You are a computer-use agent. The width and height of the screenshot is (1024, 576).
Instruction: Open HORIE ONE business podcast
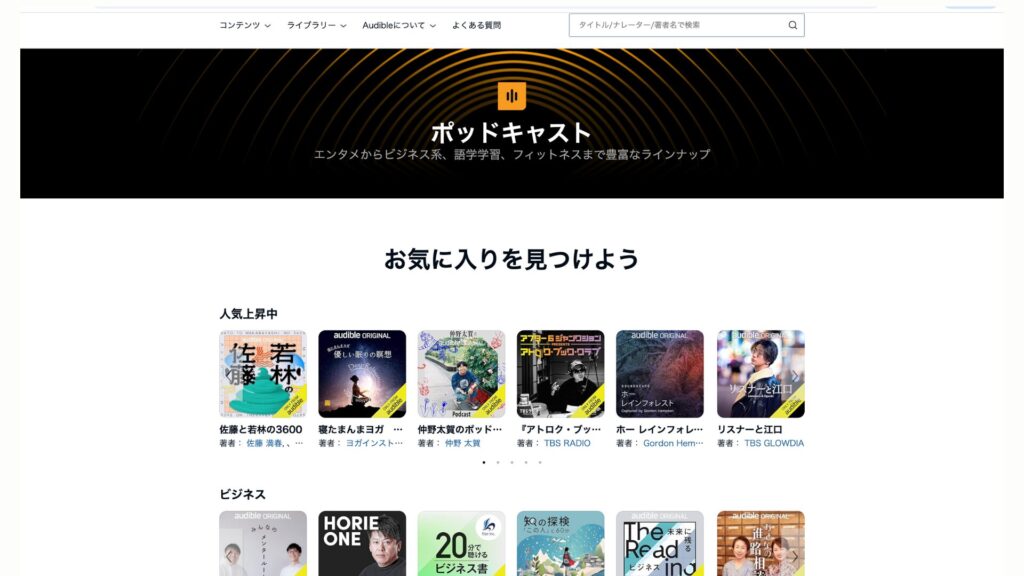pyautogui.click(x=362, y=545)
